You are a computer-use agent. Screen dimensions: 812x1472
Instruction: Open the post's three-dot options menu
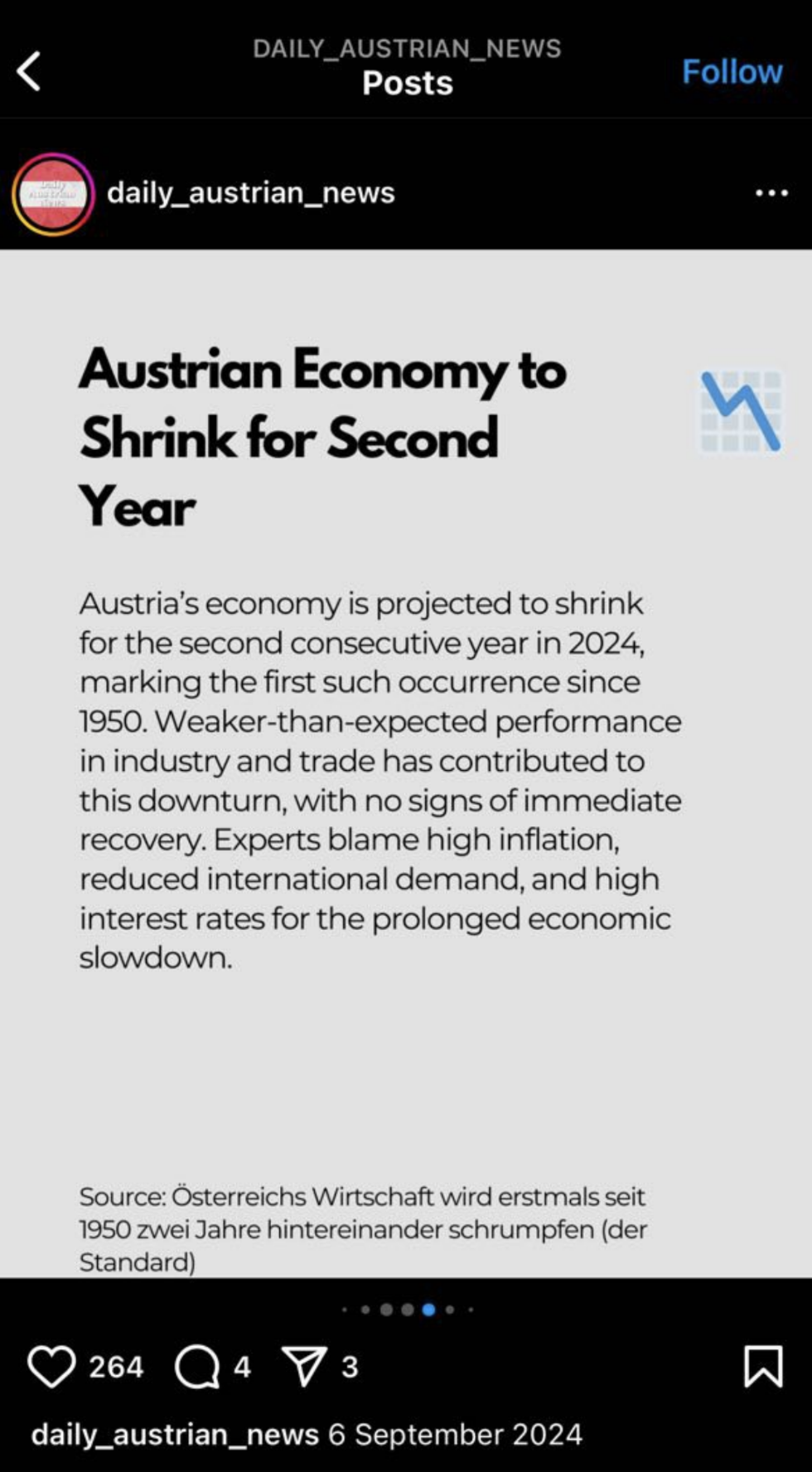(771, 193)
